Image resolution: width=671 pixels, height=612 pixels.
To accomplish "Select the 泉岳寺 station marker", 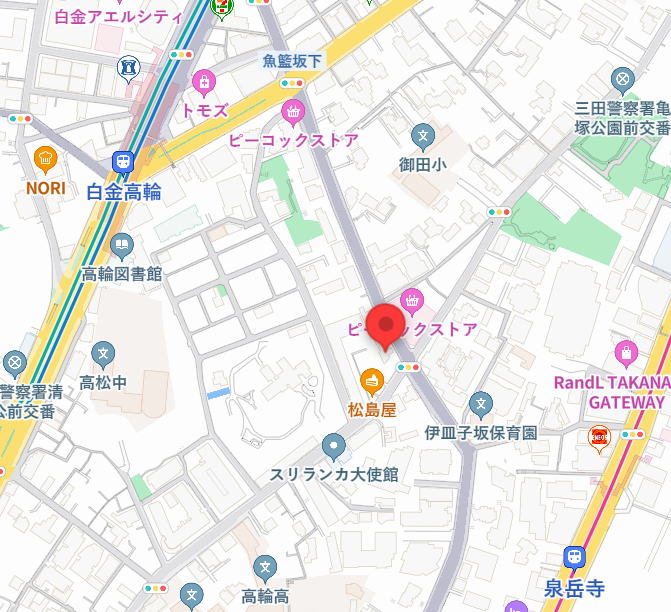I will pyautogui.click(x=574, y=557).
